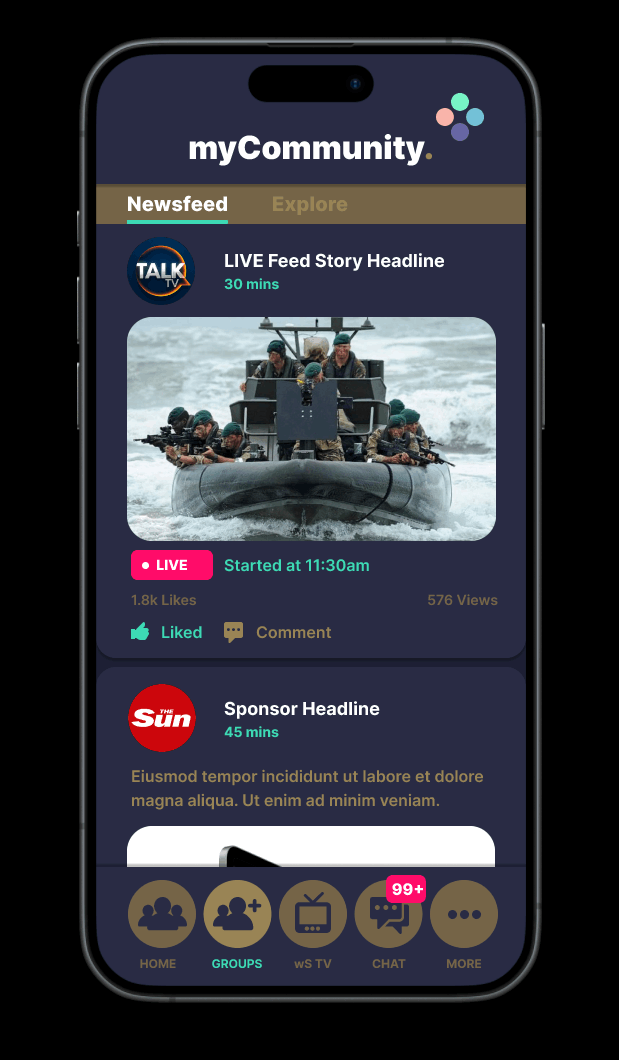The image size is (619, 1060).
Task: Unlike the LIVE Feed Story post
Action: (x=167, y=632)
